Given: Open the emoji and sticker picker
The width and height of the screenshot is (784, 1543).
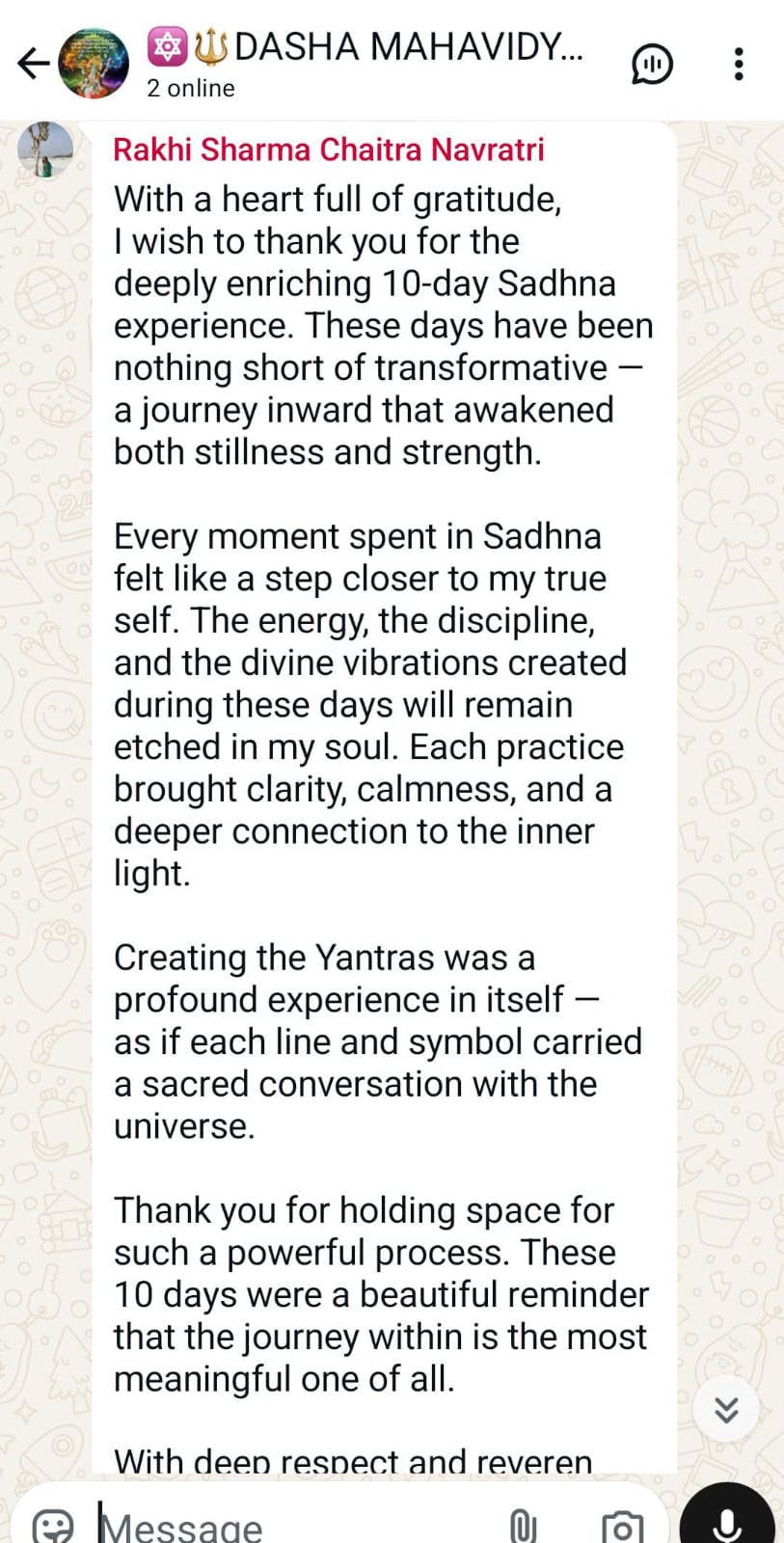Looking at the screenshot, I should point(52,1526).
